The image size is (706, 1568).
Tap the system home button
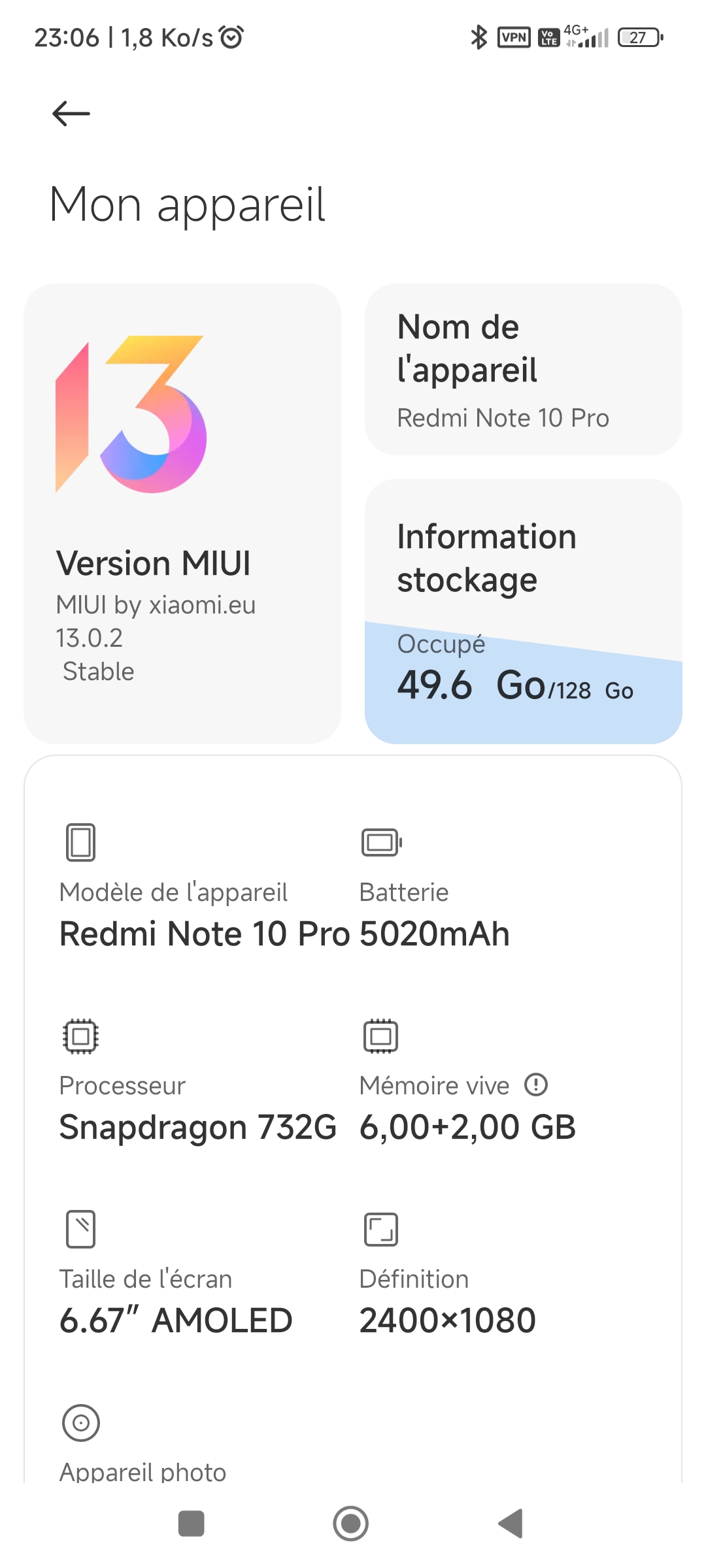coord(351,1524)
